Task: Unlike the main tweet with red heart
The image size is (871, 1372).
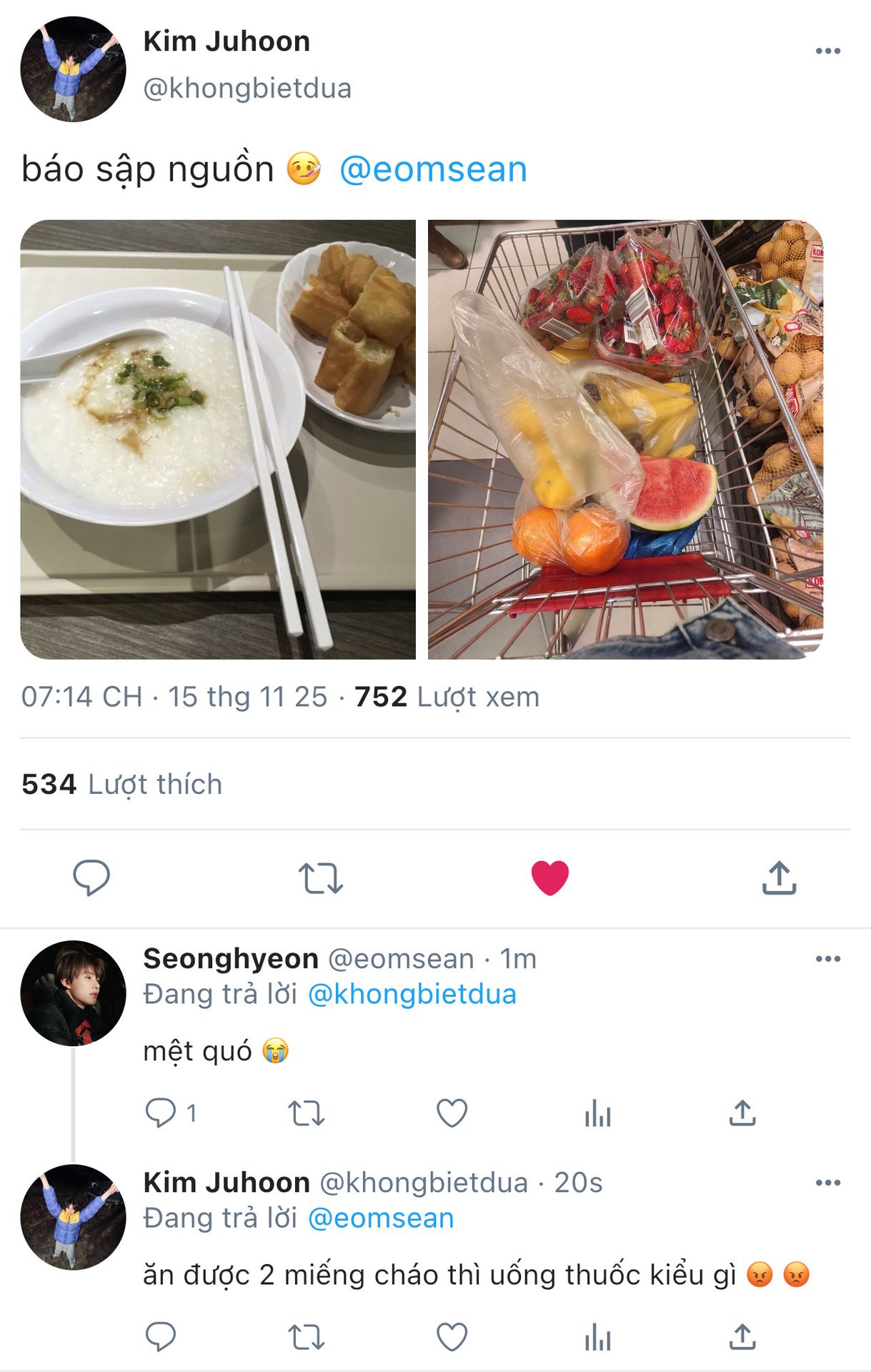Action: 549,878
